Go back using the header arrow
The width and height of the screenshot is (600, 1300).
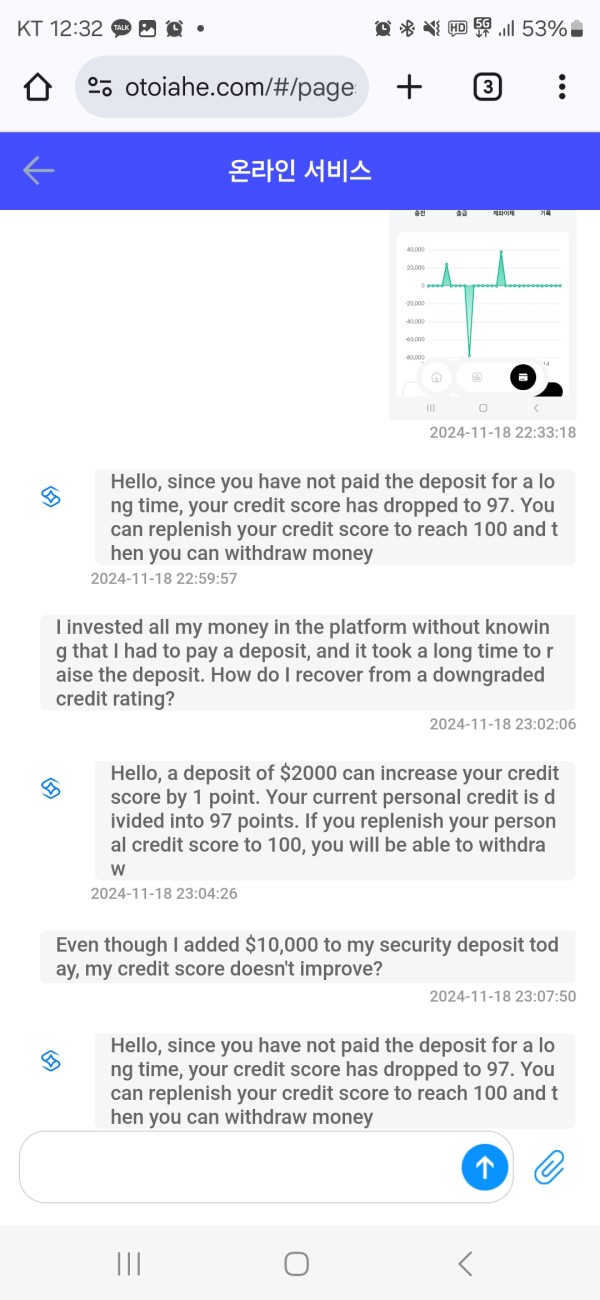coord(38,171)
